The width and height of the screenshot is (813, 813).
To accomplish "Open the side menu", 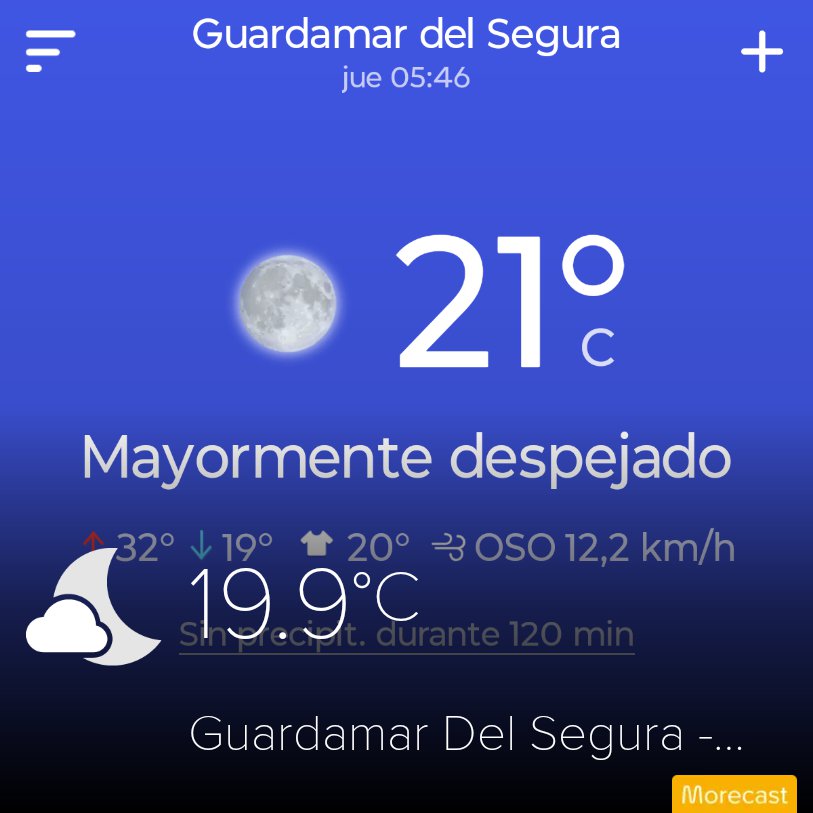I will coord(50,50).
